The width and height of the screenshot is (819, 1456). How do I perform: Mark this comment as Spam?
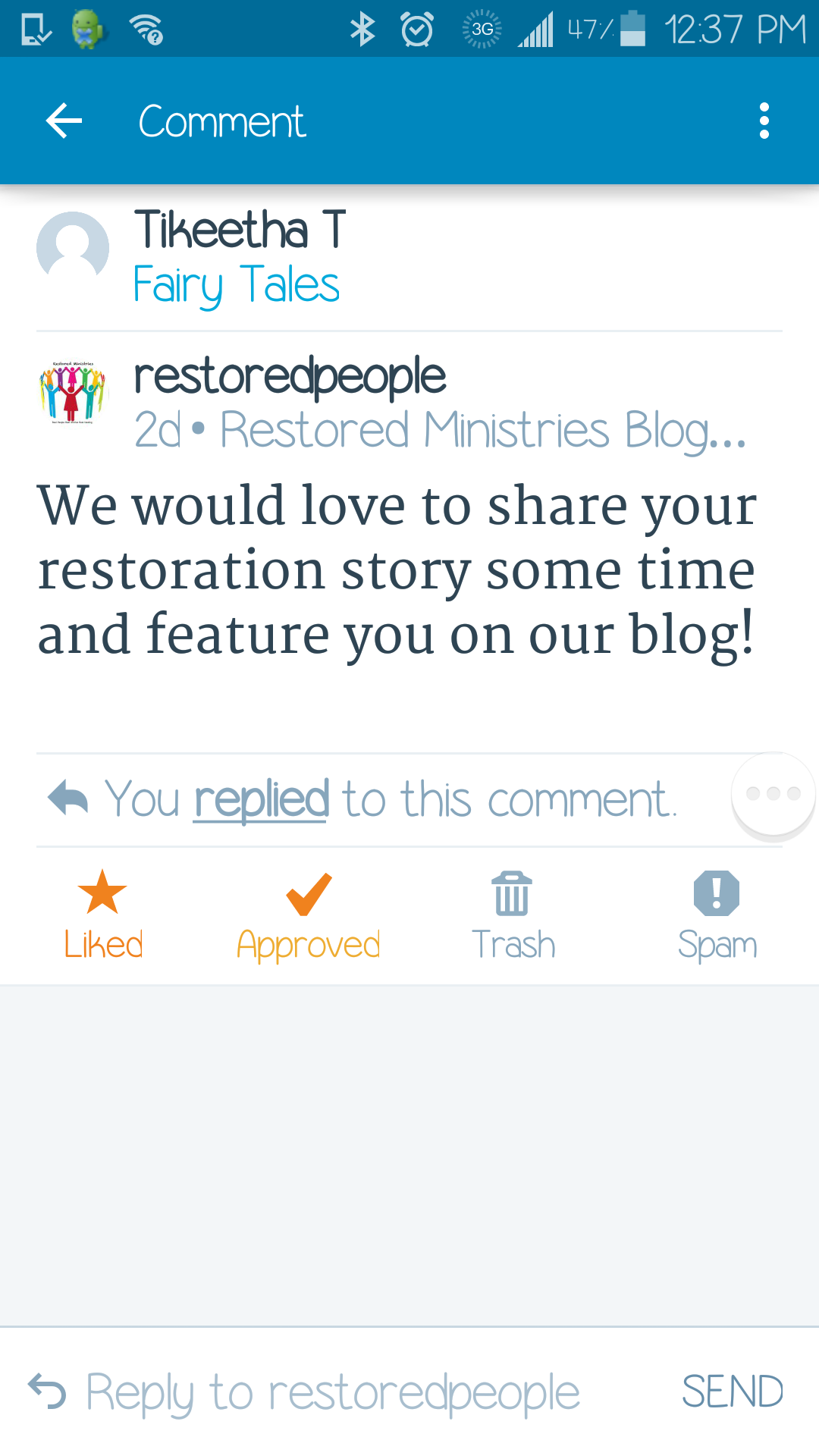(717, 914)
